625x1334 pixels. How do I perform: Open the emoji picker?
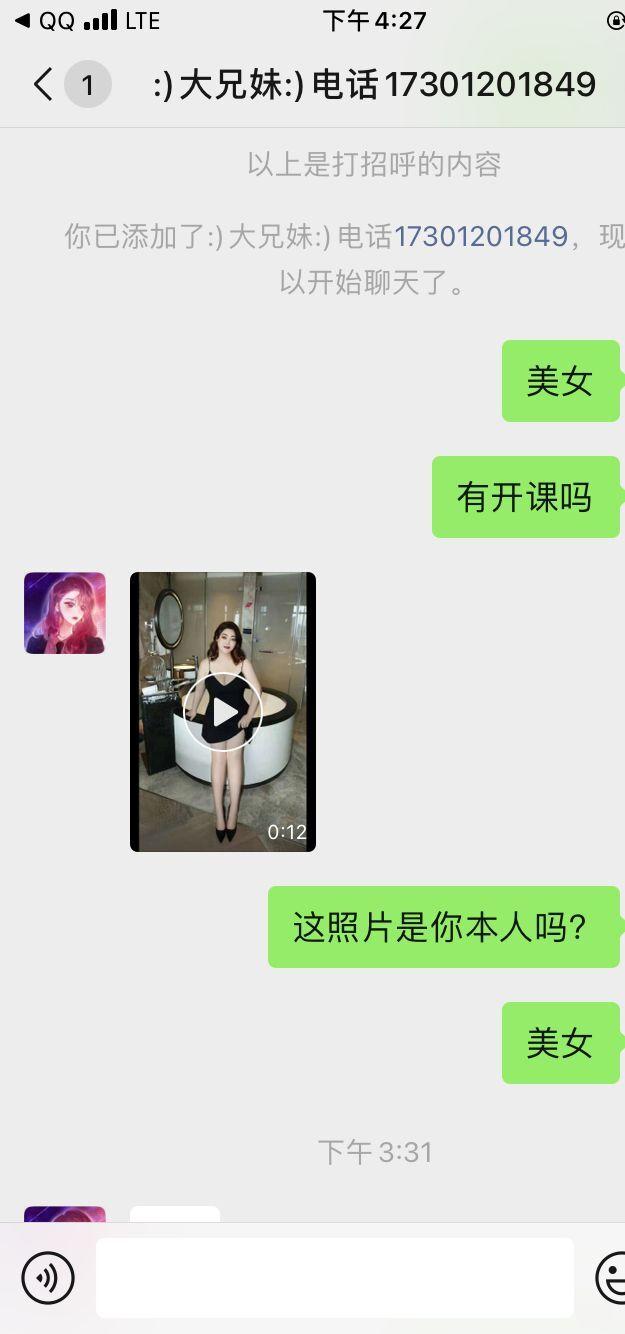[x=610, y=1277]
